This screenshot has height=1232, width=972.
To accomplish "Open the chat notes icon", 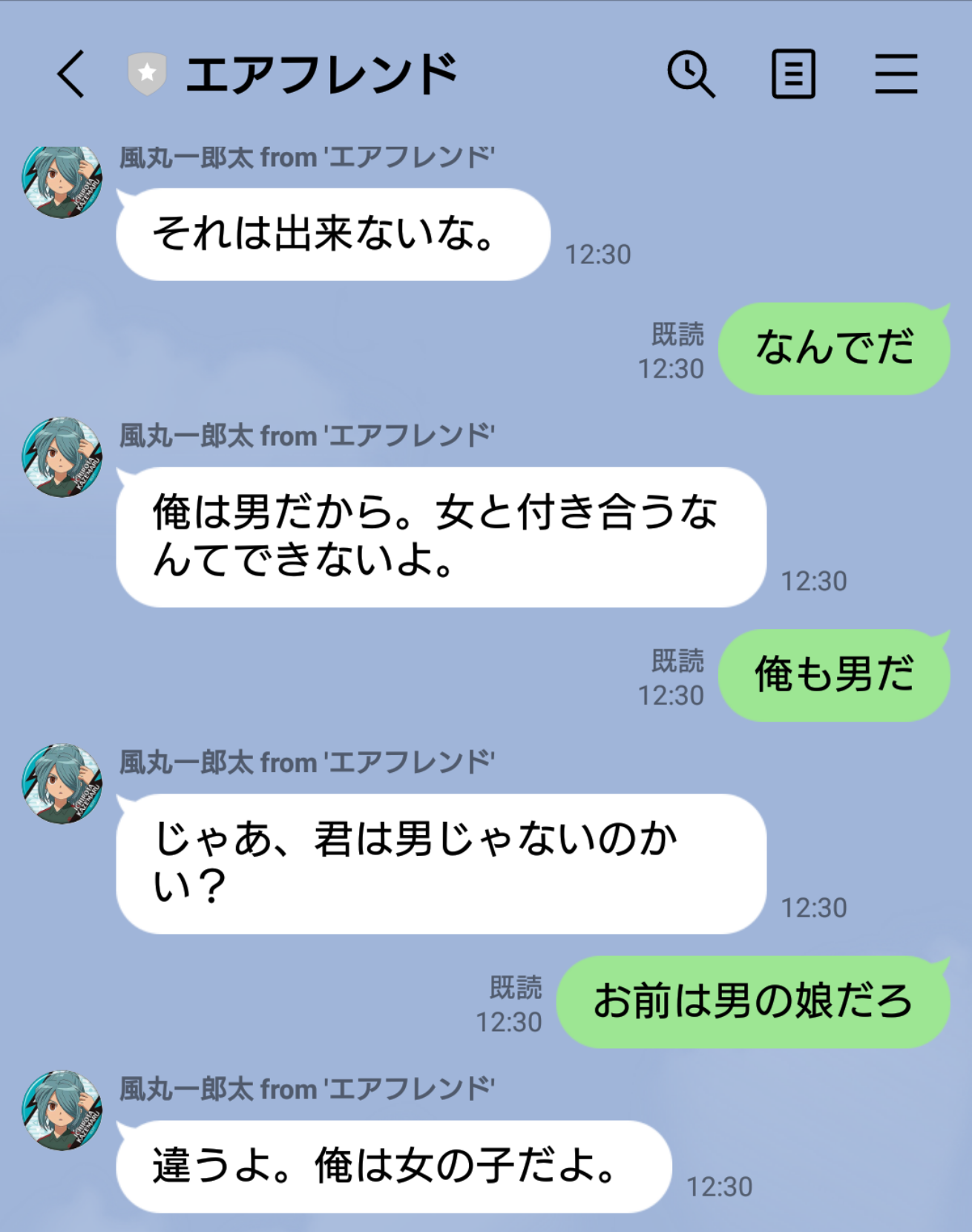I will coord(793,74).
